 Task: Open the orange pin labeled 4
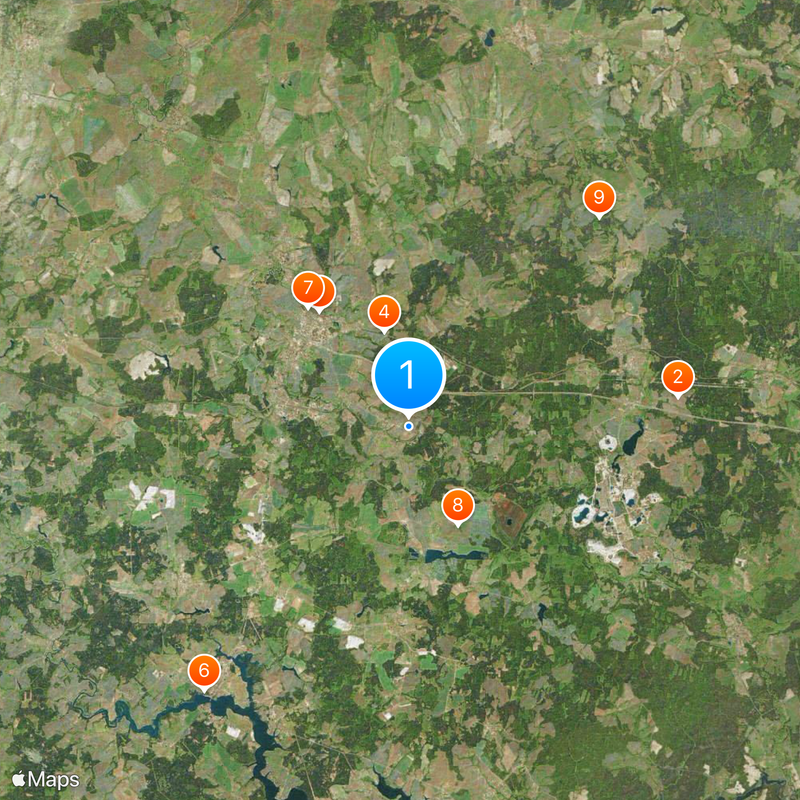pyautogui.click(x=384, y=313)
